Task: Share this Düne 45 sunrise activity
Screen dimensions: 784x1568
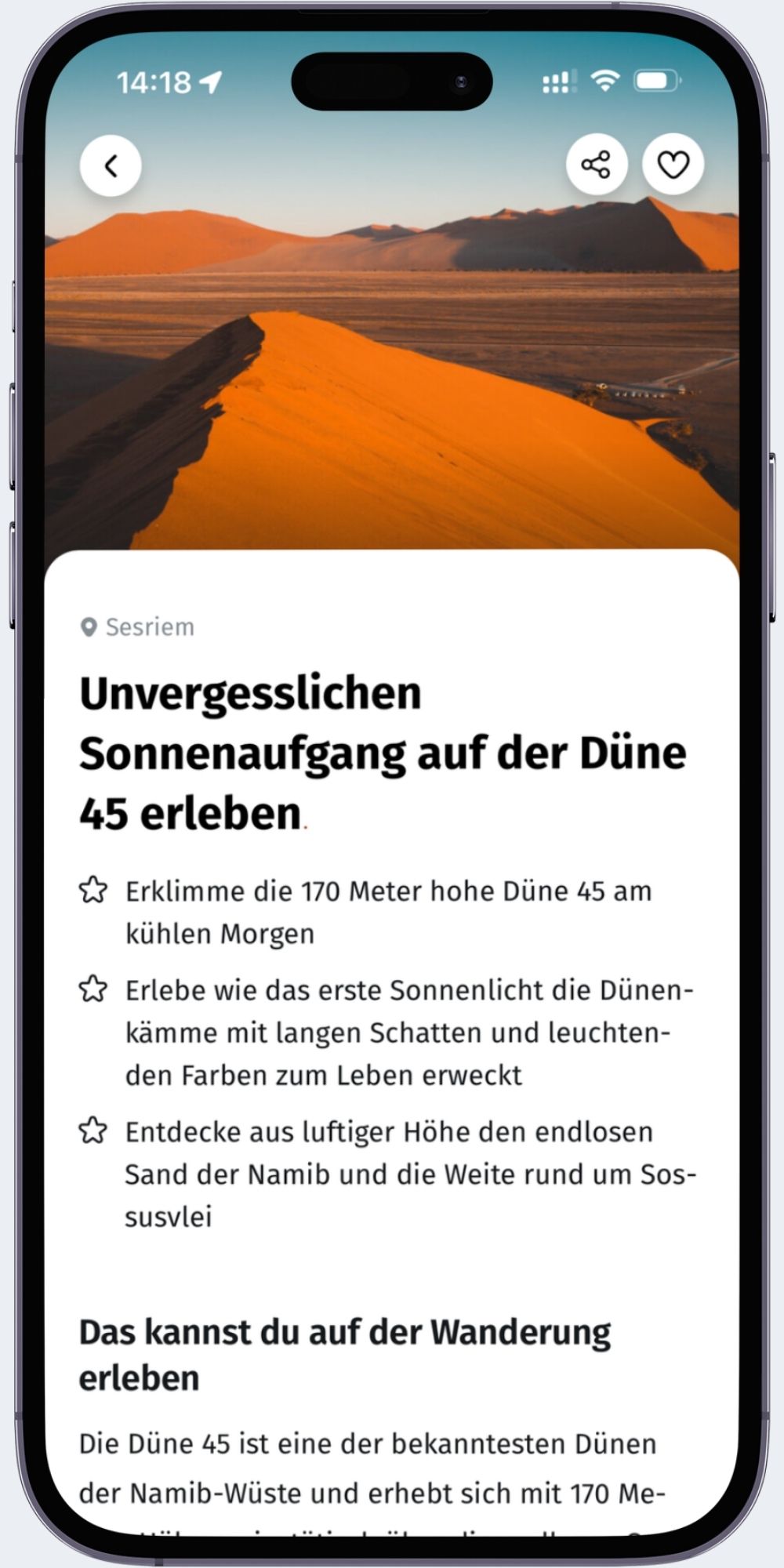Action: (596, 165)
